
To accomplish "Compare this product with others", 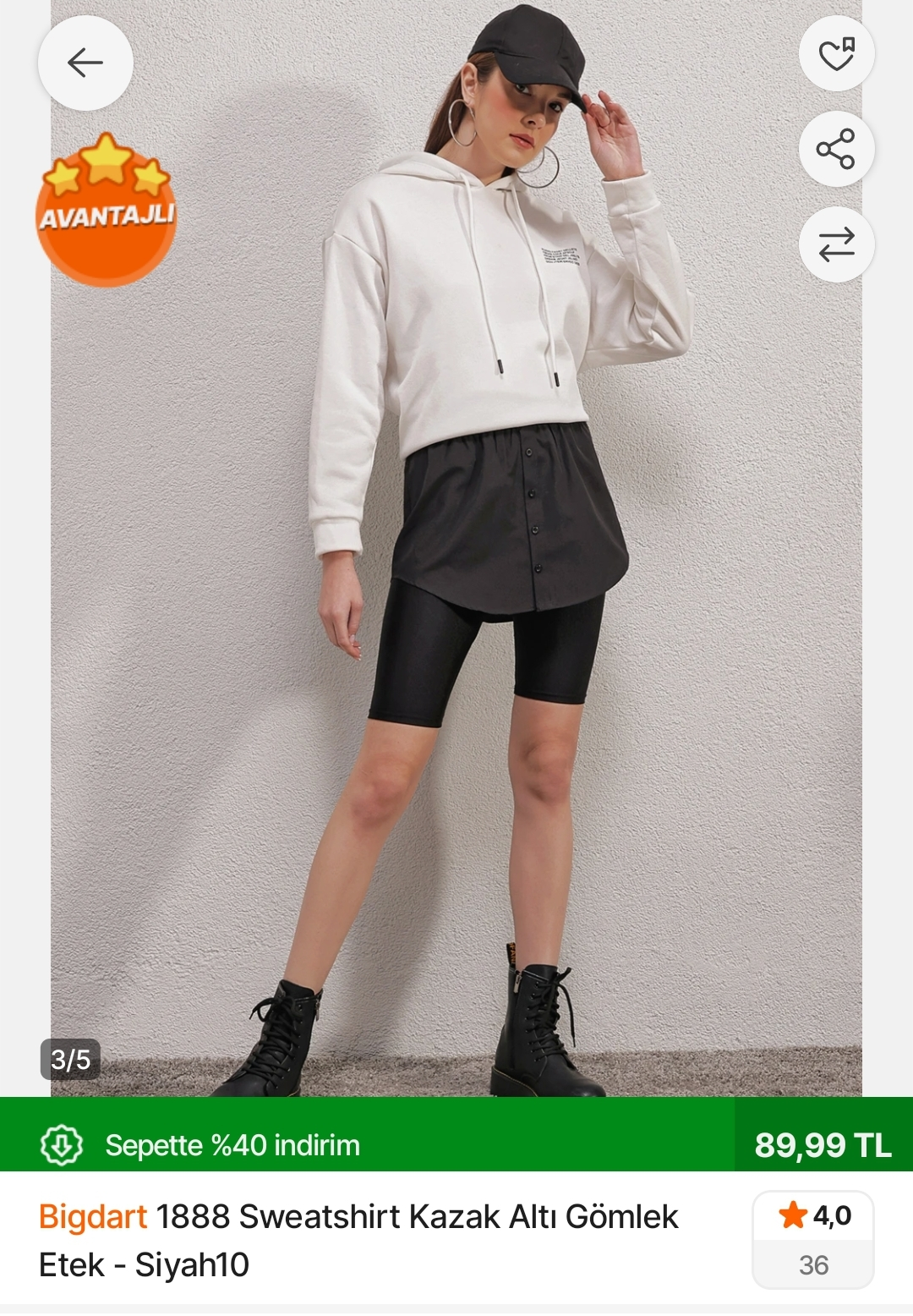I will click(x=836, y=245).
